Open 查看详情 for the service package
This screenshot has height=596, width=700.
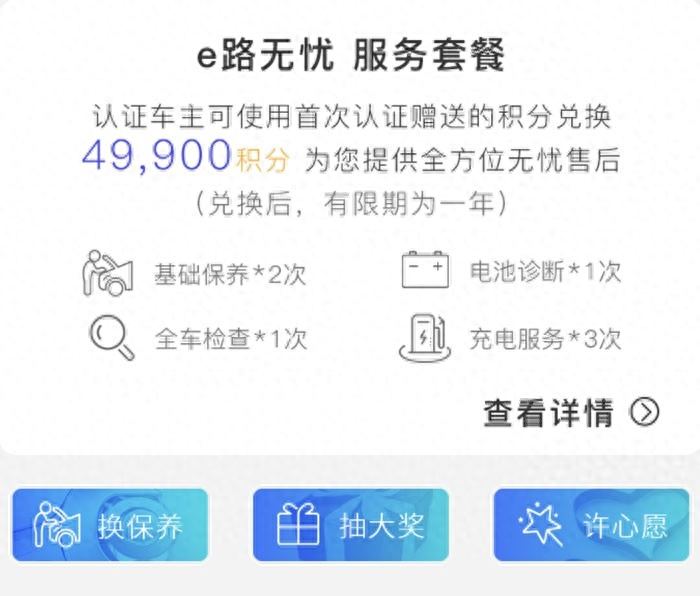571,412
